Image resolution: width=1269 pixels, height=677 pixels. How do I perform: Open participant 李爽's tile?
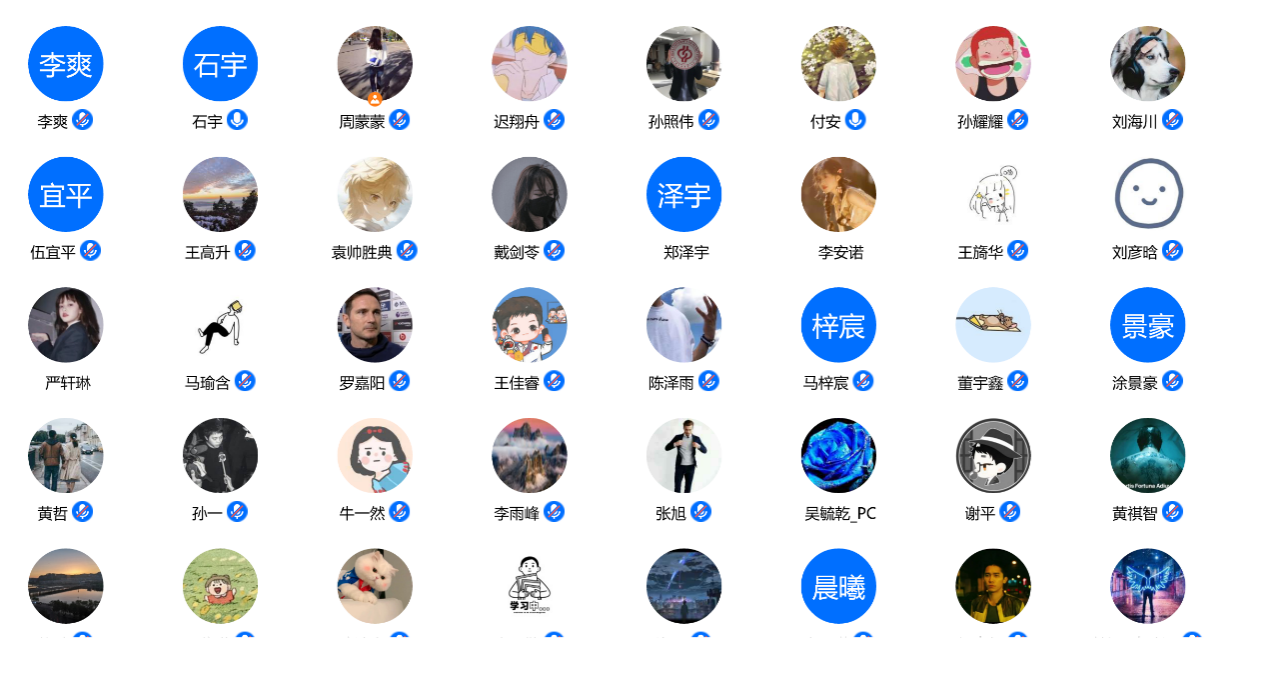click(x=65, y=64)
